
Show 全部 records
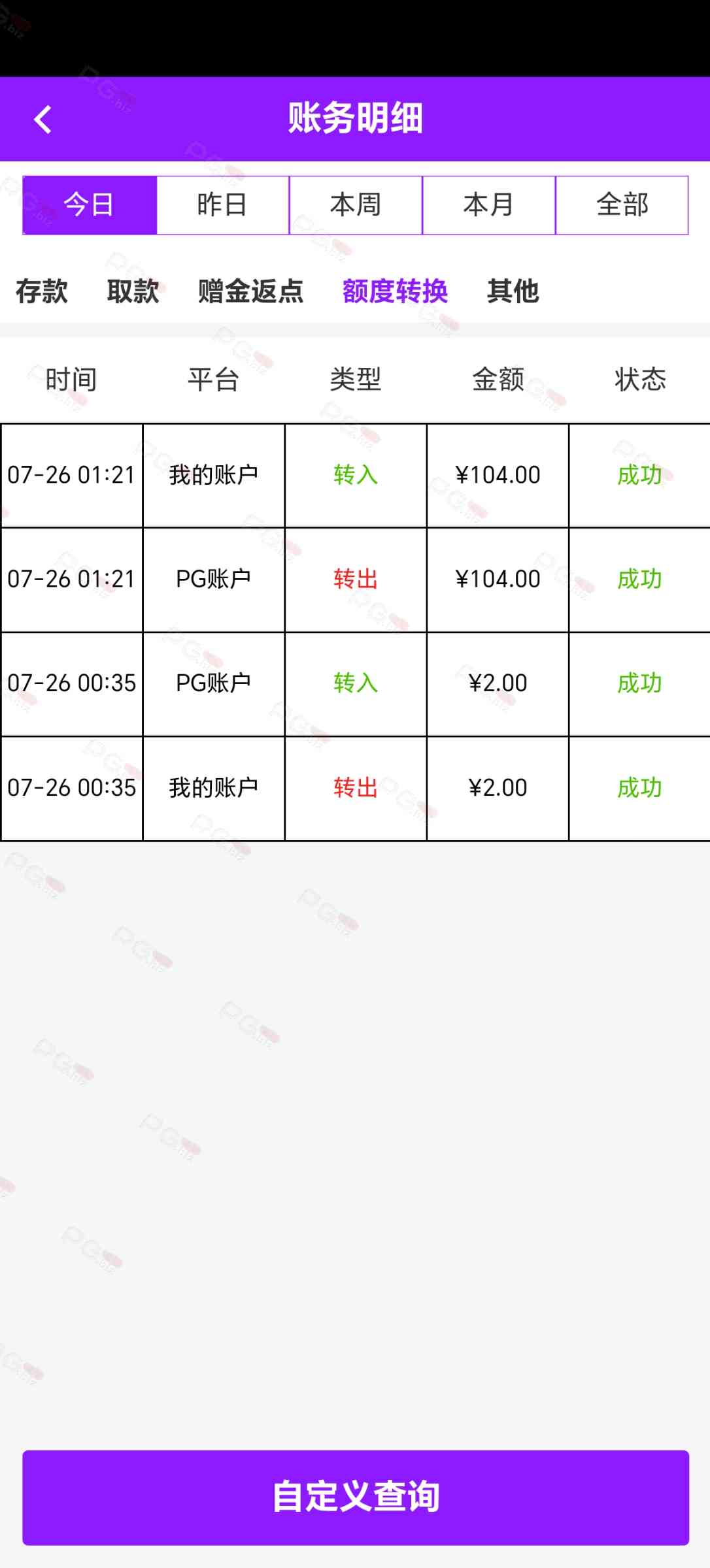tap(622, 204)
